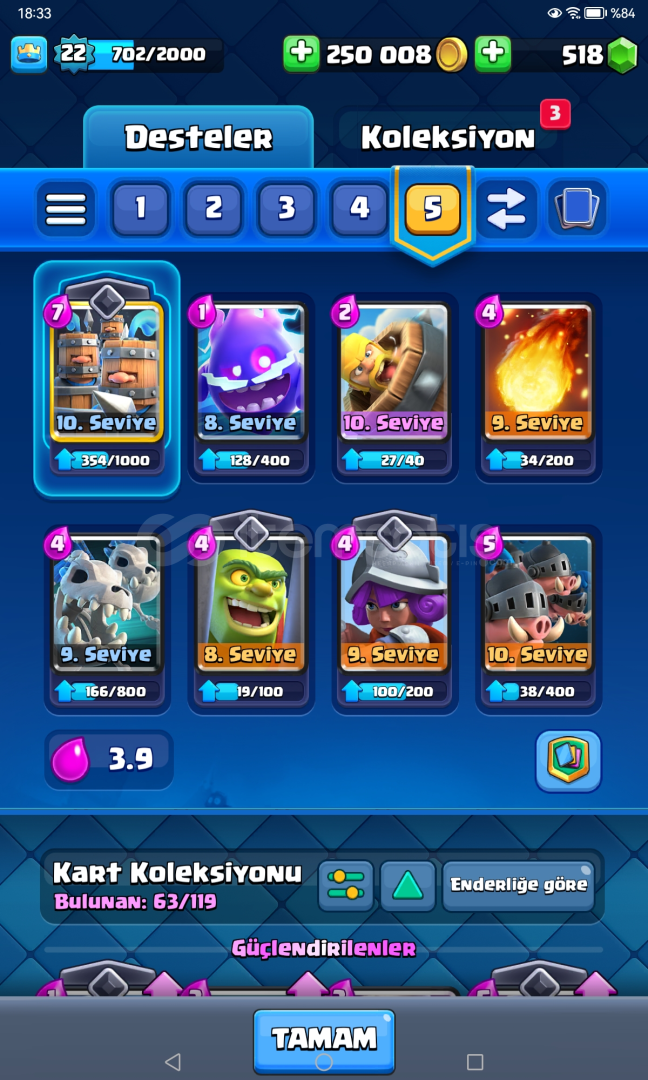The height and width of the screenshot is (1080, 648).
Task: Open the card filter sliders button
Action: (346, 886)
